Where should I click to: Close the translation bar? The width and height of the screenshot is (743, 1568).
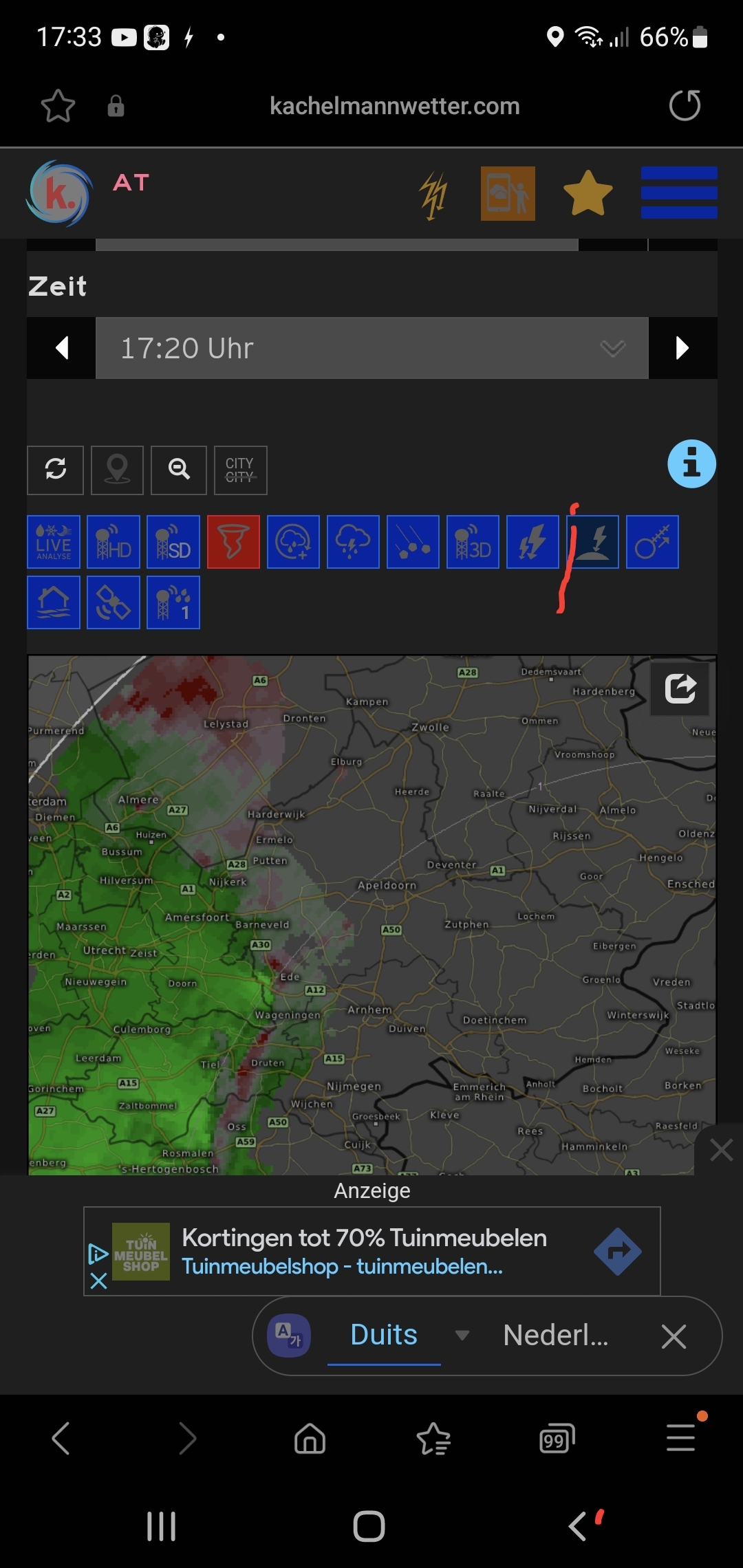click(674, 1337)
